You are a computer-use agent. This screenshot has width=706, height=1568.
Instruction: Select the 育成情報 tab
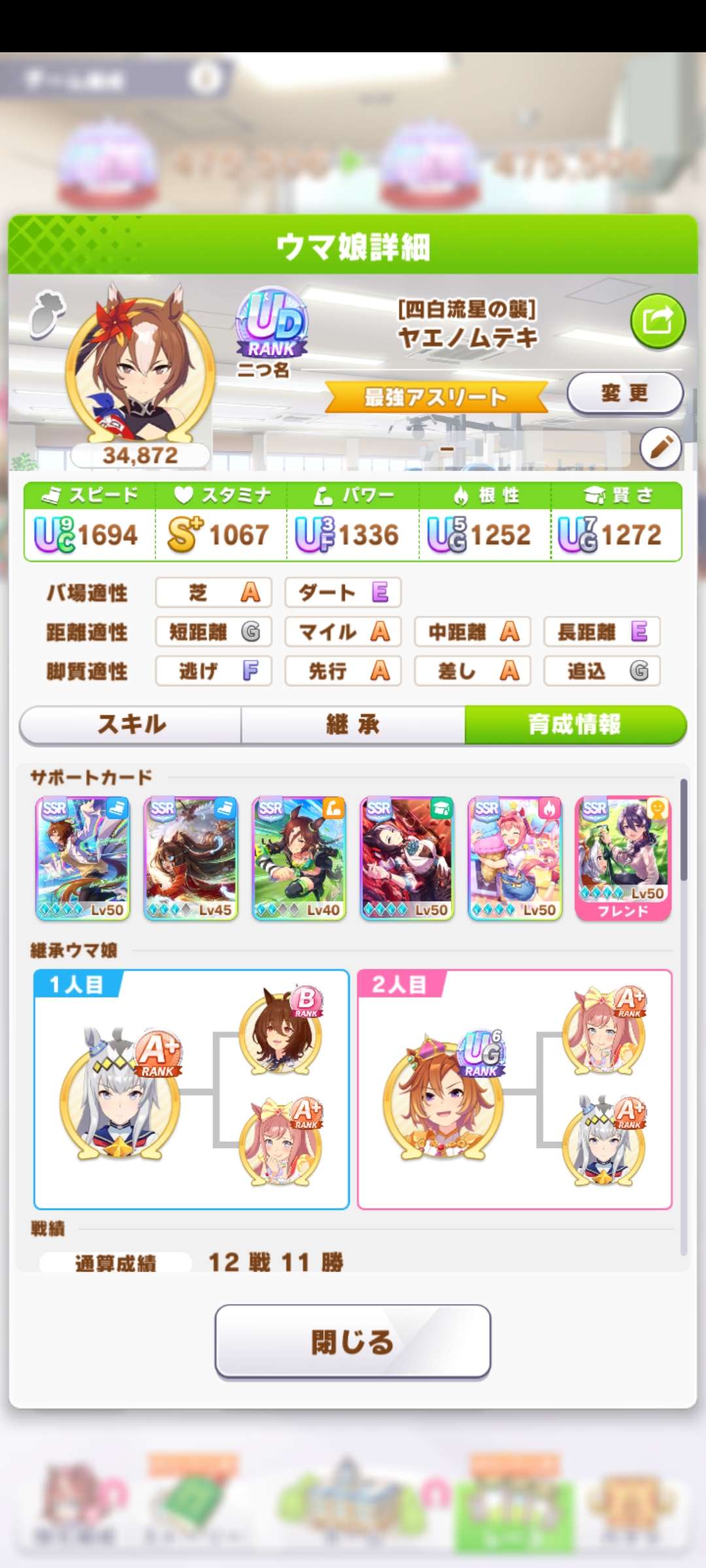(x=575, y=725)
